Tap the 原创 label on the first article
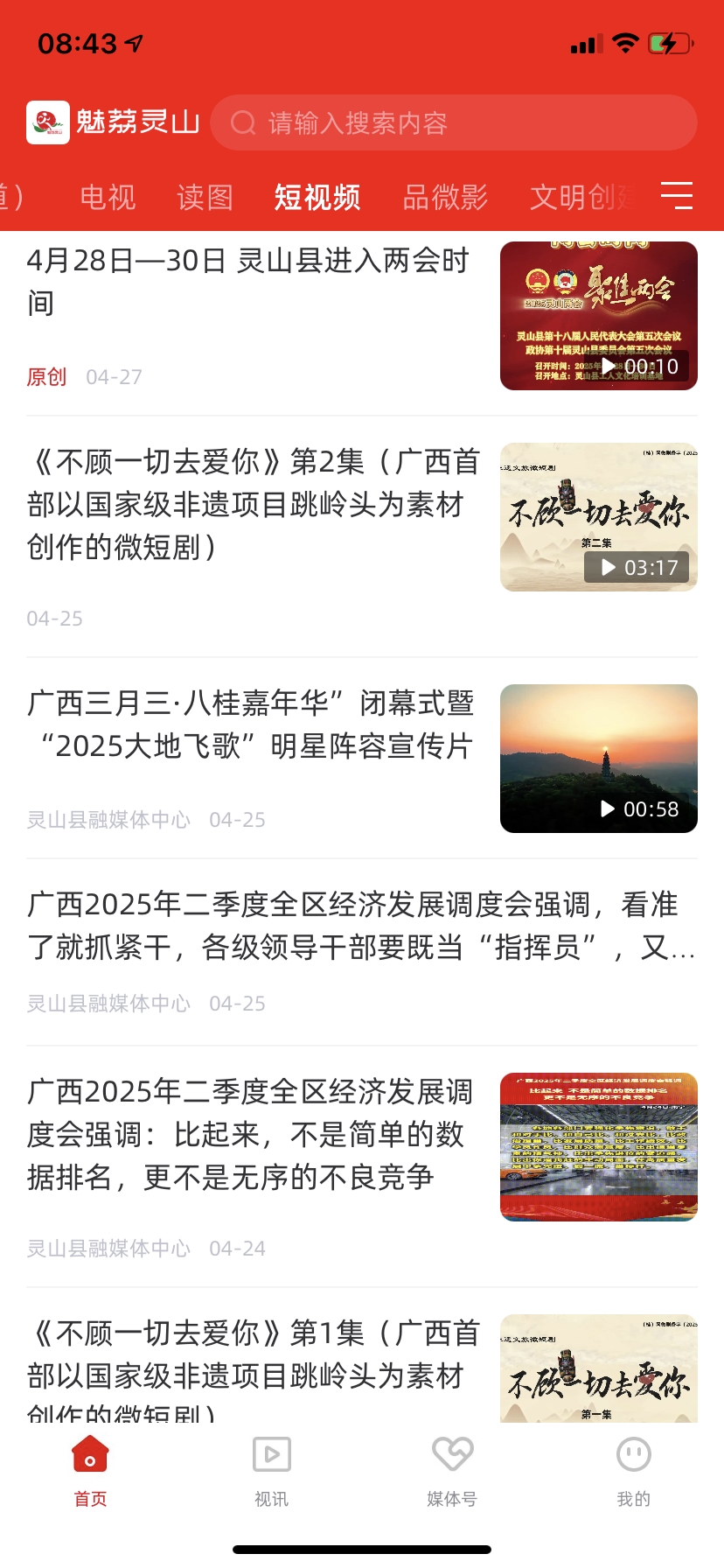This screenshot has width=724, height=1568. (x=48, y=376)
